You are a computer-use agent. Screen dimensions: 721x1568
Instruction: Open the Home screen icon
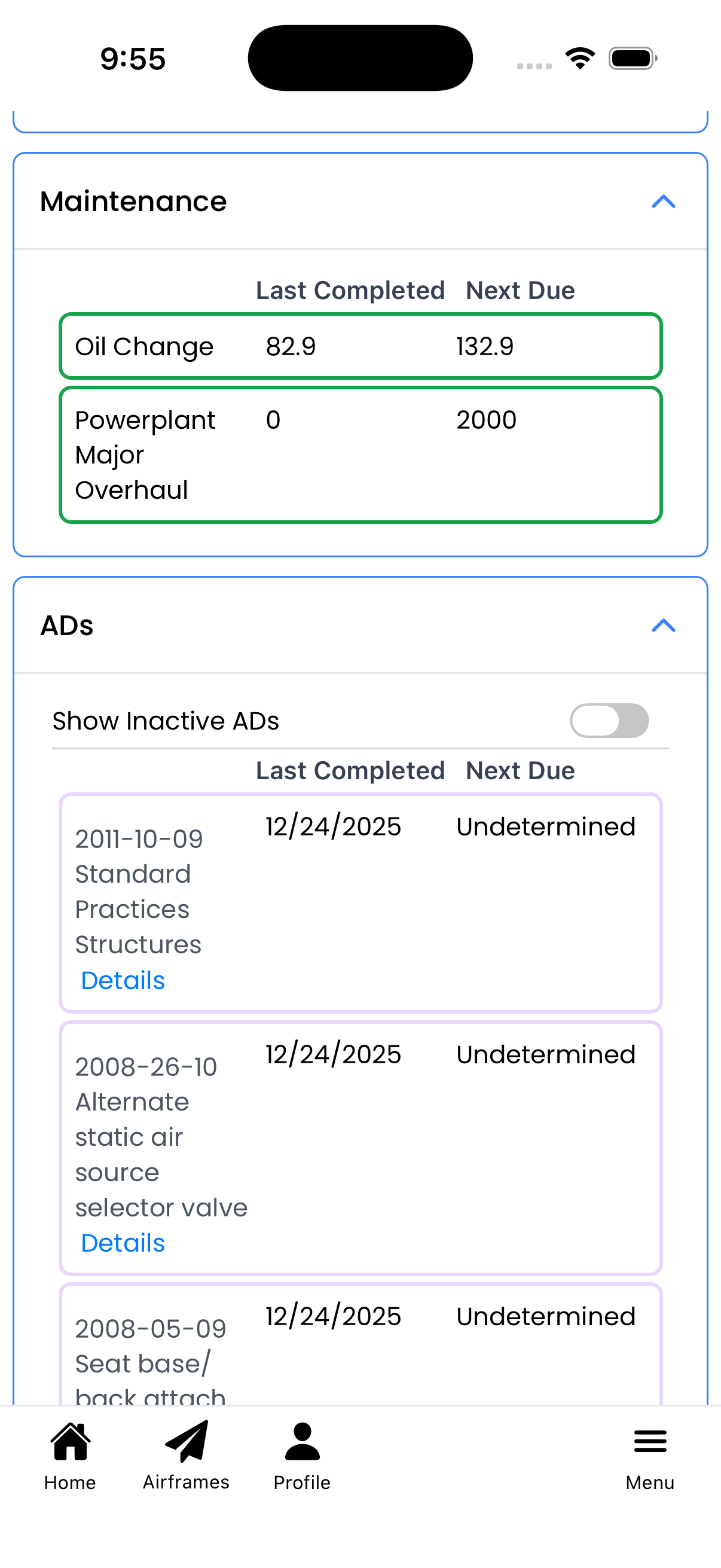click(69, 1442)
